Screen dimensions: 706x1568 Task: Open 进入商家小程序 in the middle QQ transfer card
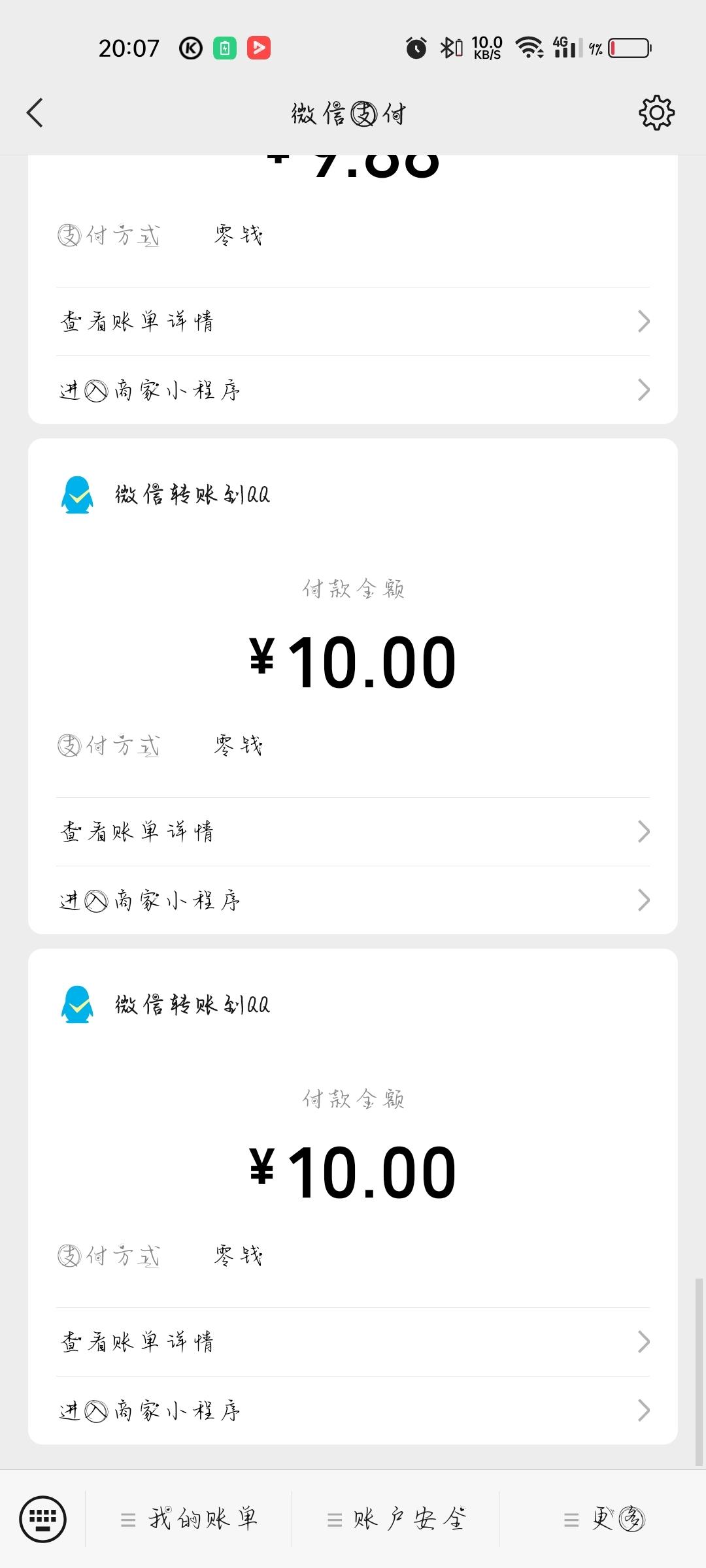[x=353, y=900]
